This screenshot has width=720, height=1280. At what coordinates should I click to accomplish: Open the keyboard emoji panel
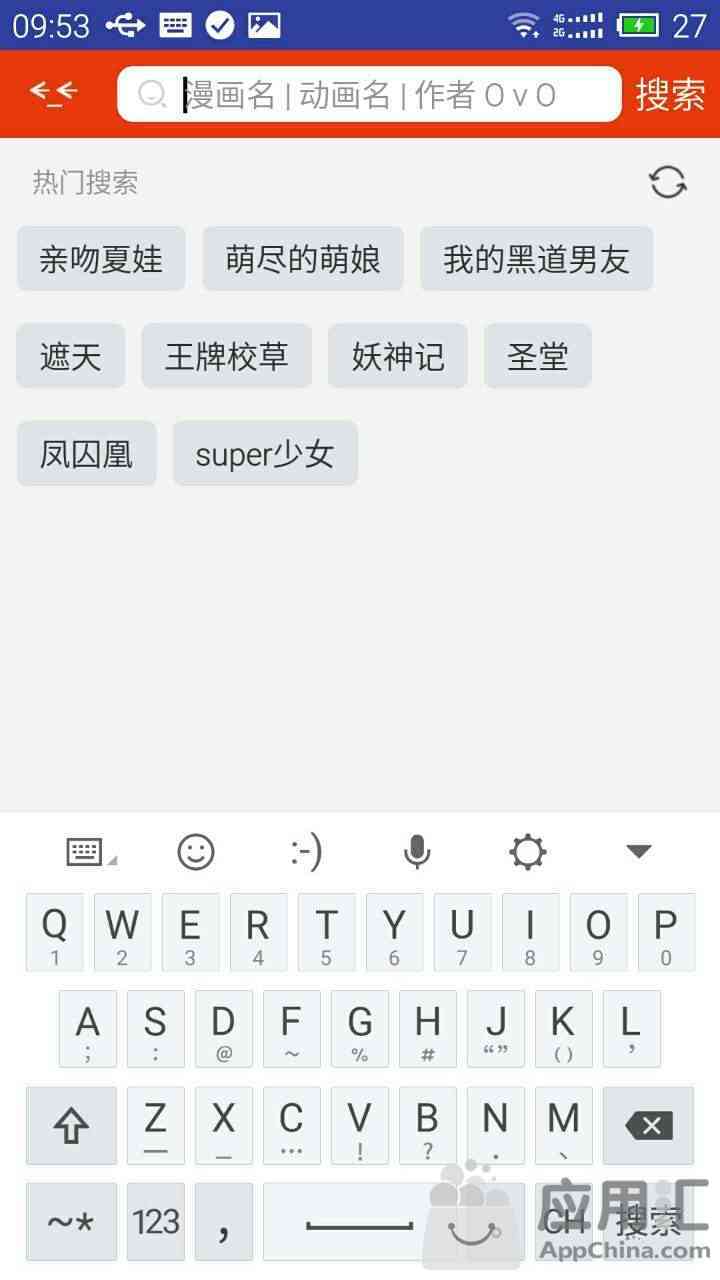tap(196, 851)
